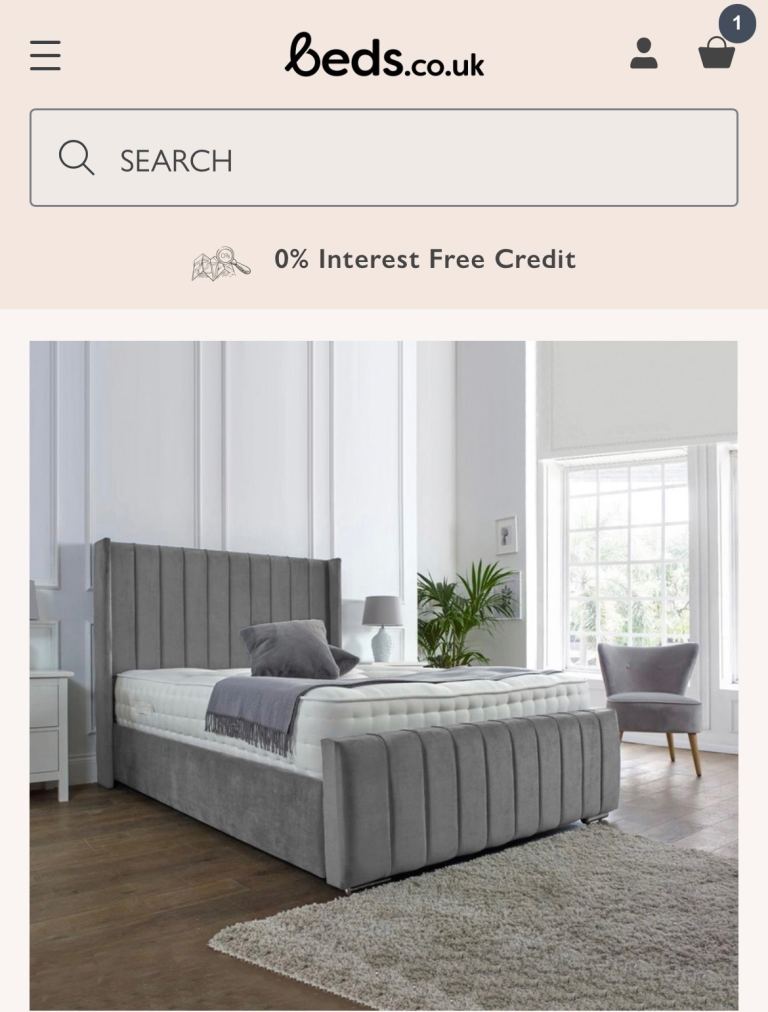Image resolution: width=768 pixels, height=1012 pixels.
Task: Go to beds.co.uk homepage via logo
Action: click(x=384, y=55)
